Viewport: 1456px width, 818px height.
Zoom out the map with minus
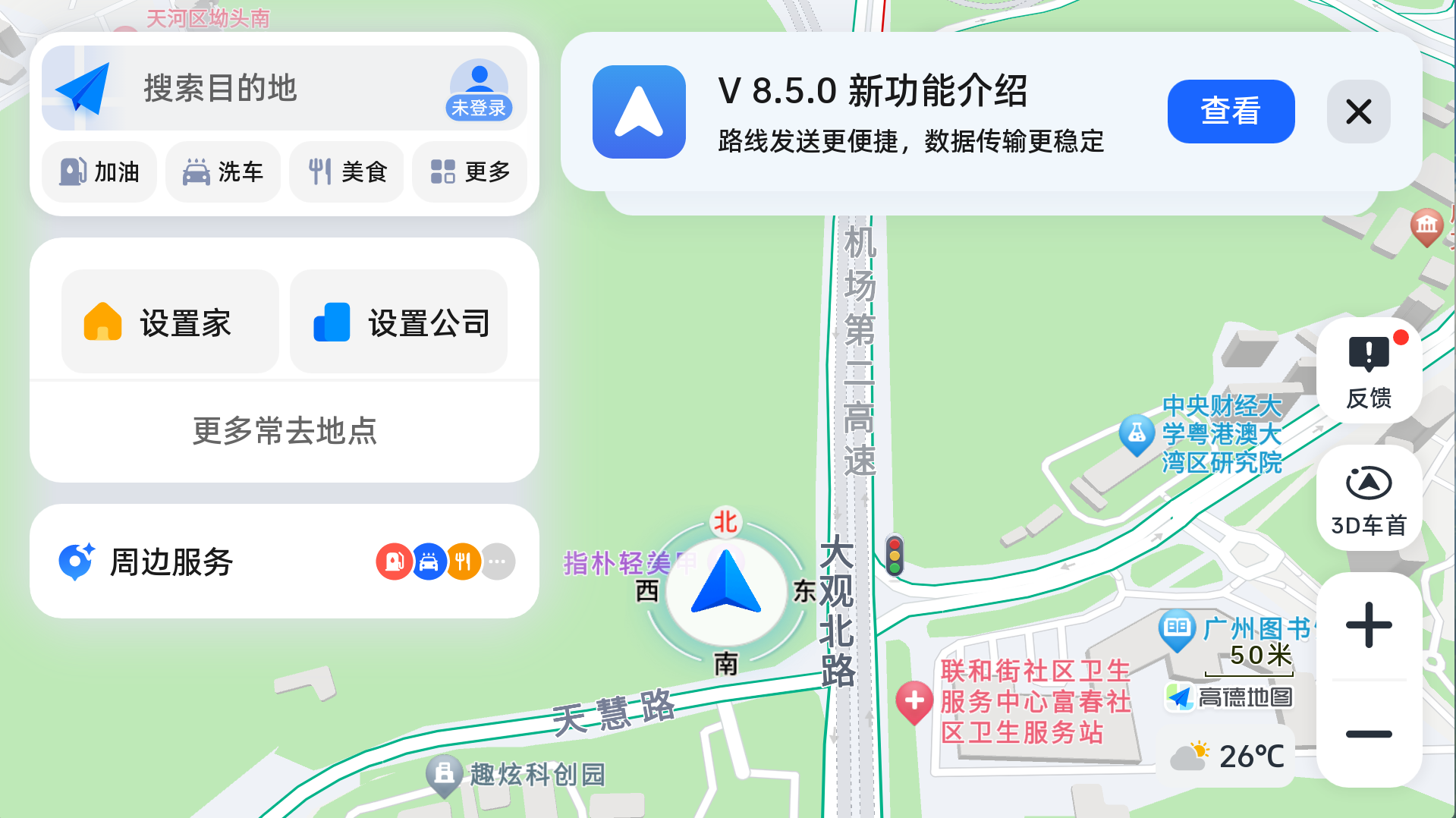click(x=1369, y=734)
